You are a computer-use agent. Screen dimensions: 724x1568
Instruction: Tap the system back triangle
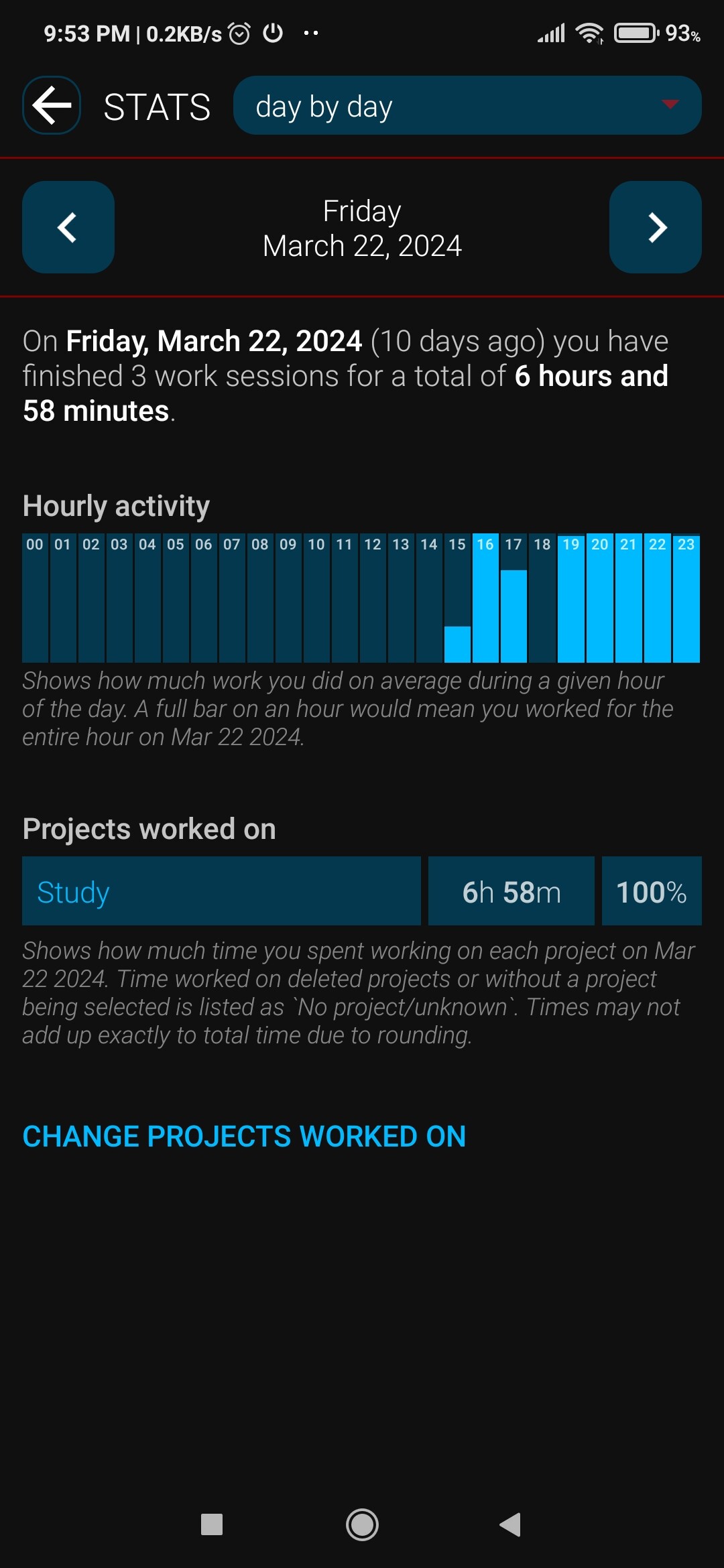(x=510, y=1524)
